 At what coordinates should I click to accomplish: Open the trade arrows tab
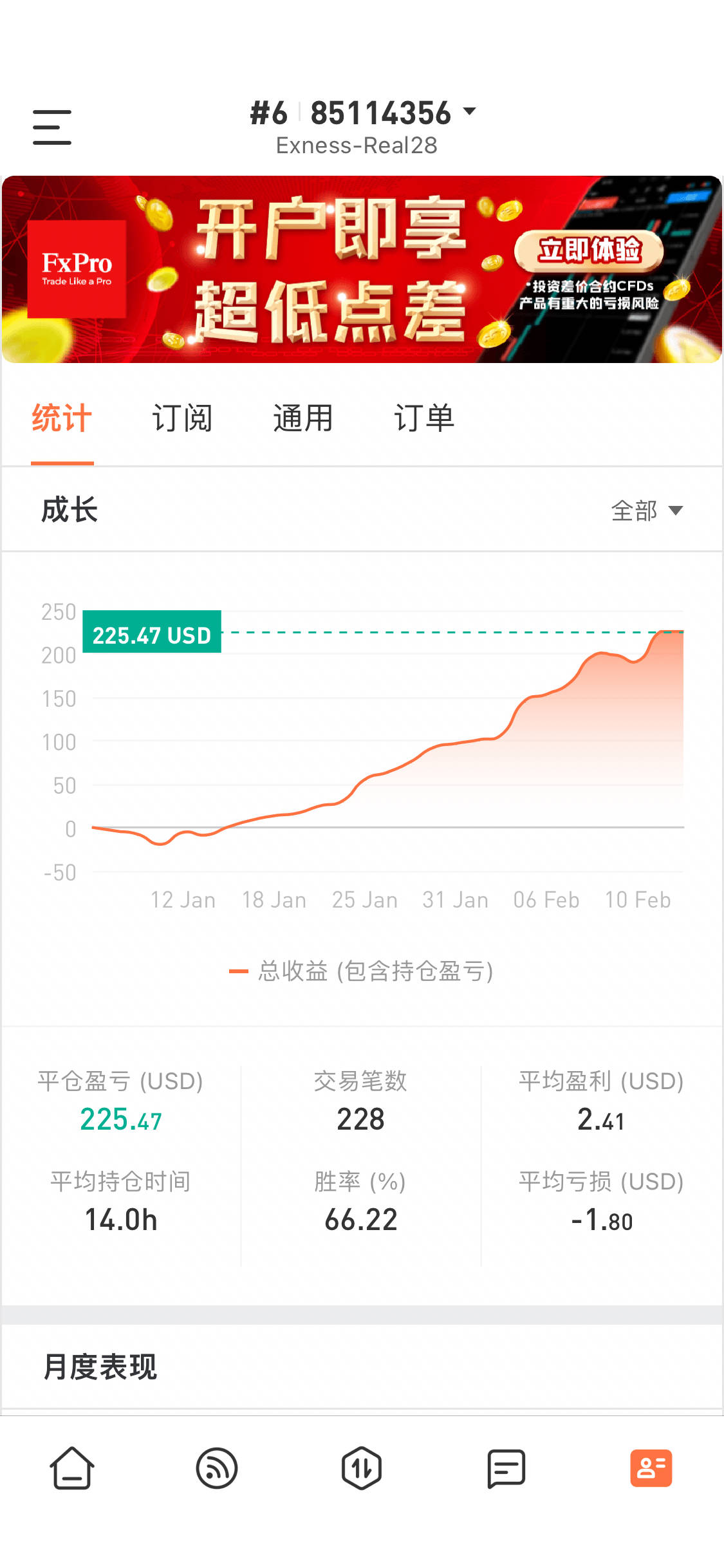click(362, 1469)
